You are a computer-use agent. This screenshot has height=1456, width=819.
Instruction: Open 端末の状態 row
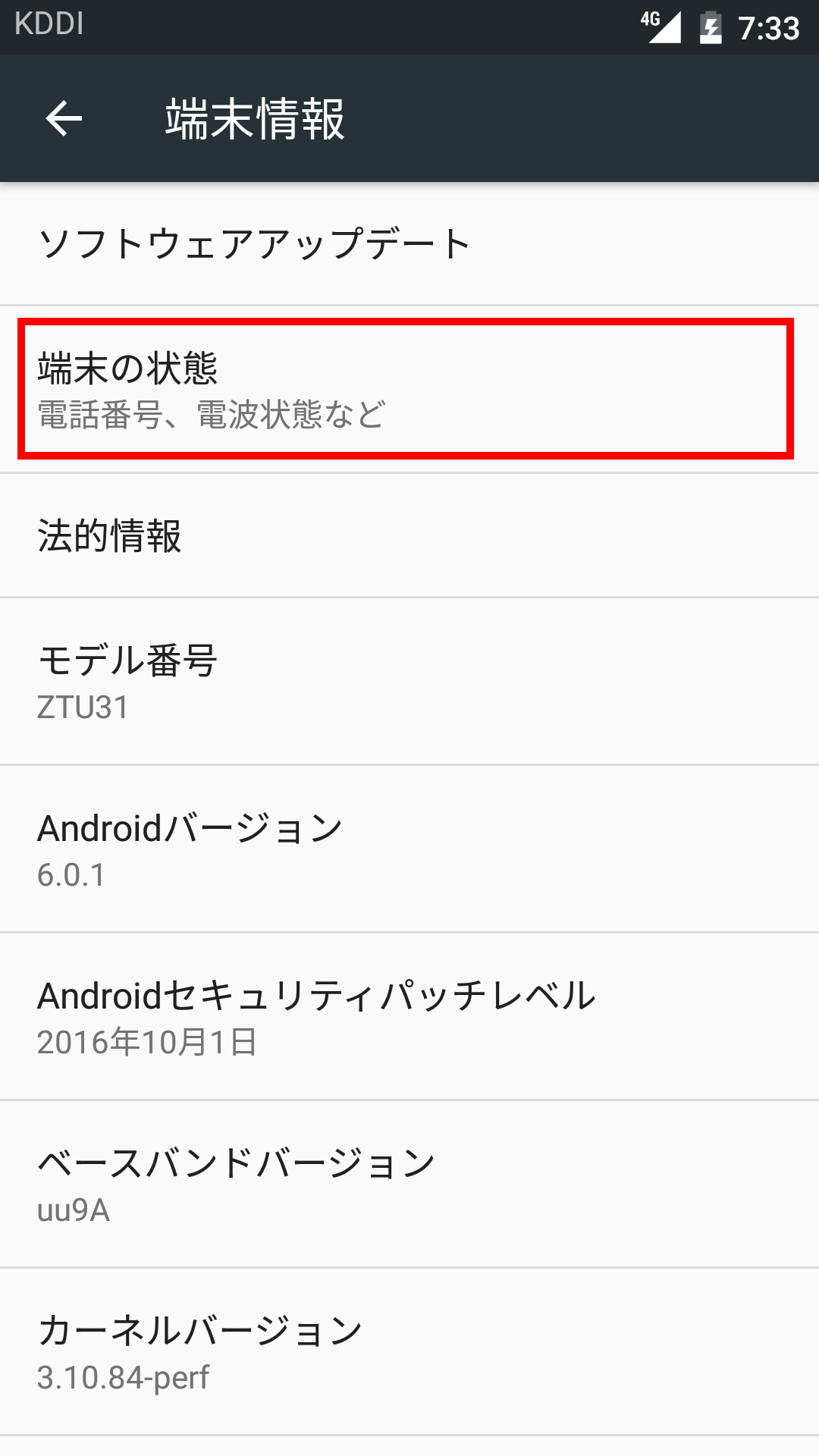pos(409,390)
